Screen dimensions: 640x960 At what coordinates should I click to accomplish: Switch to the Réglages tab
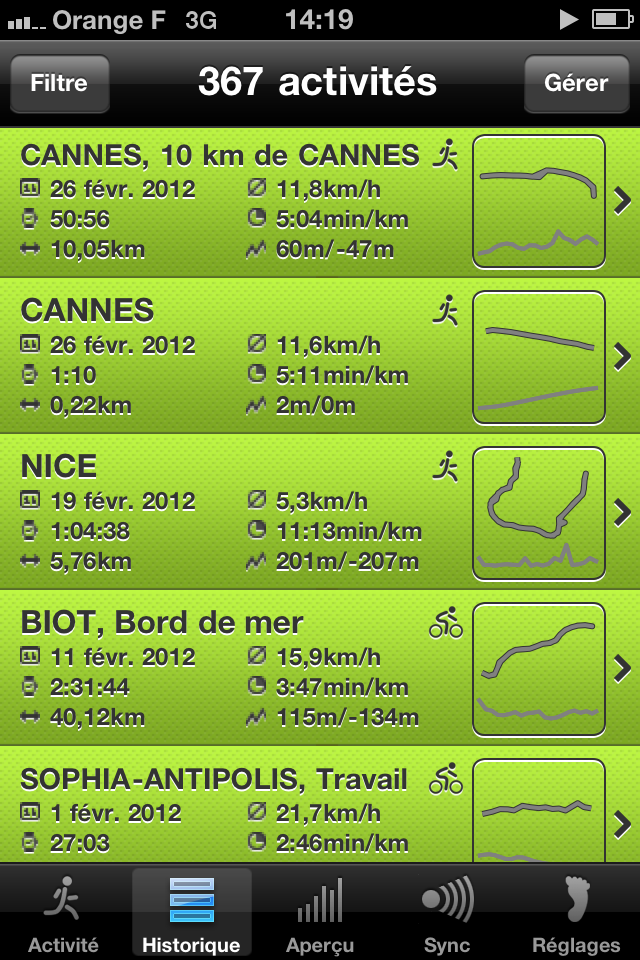[576, 914]
